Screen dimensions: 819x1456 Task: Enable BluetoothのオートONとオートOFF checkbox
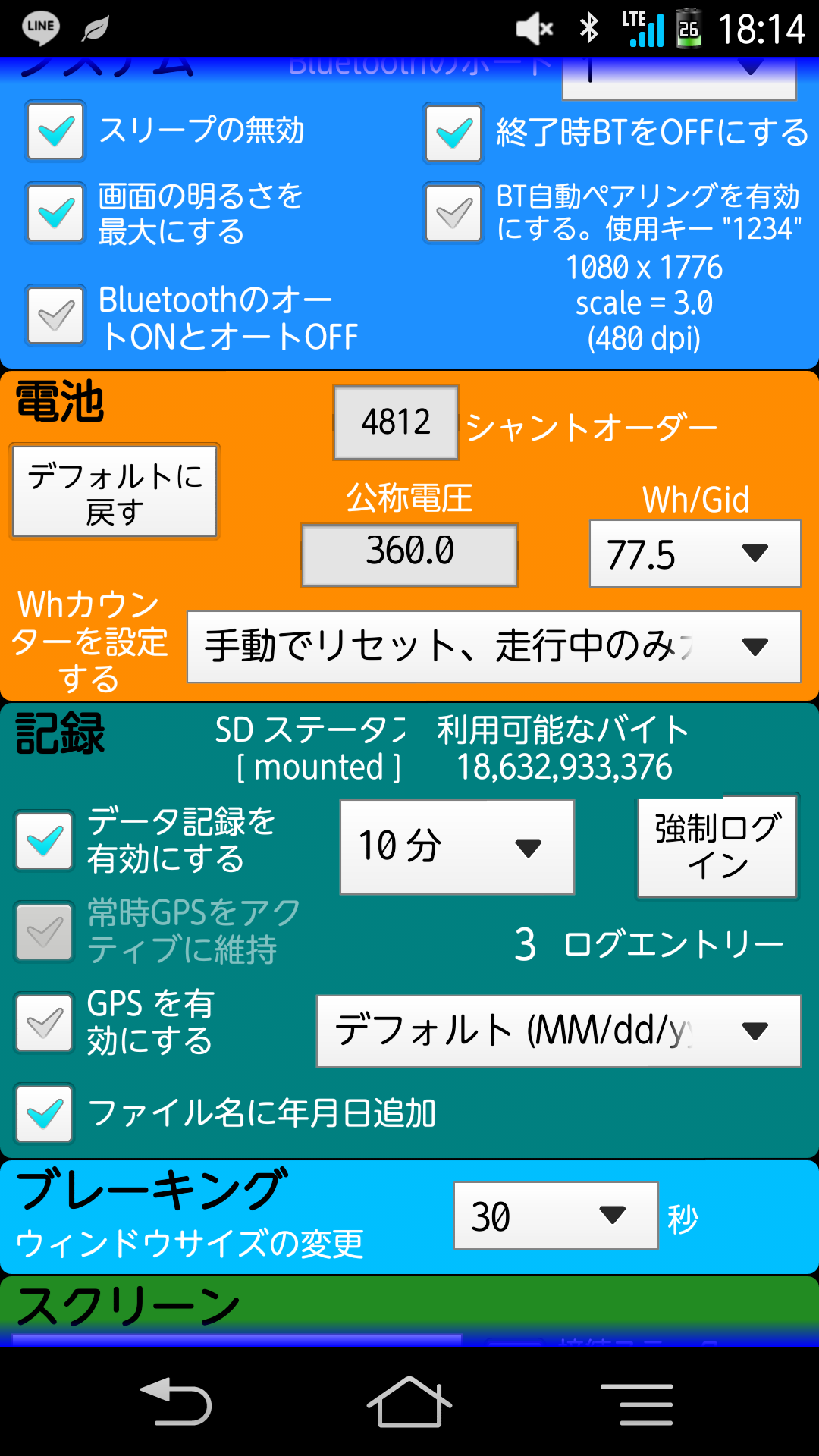click(55, 315)
